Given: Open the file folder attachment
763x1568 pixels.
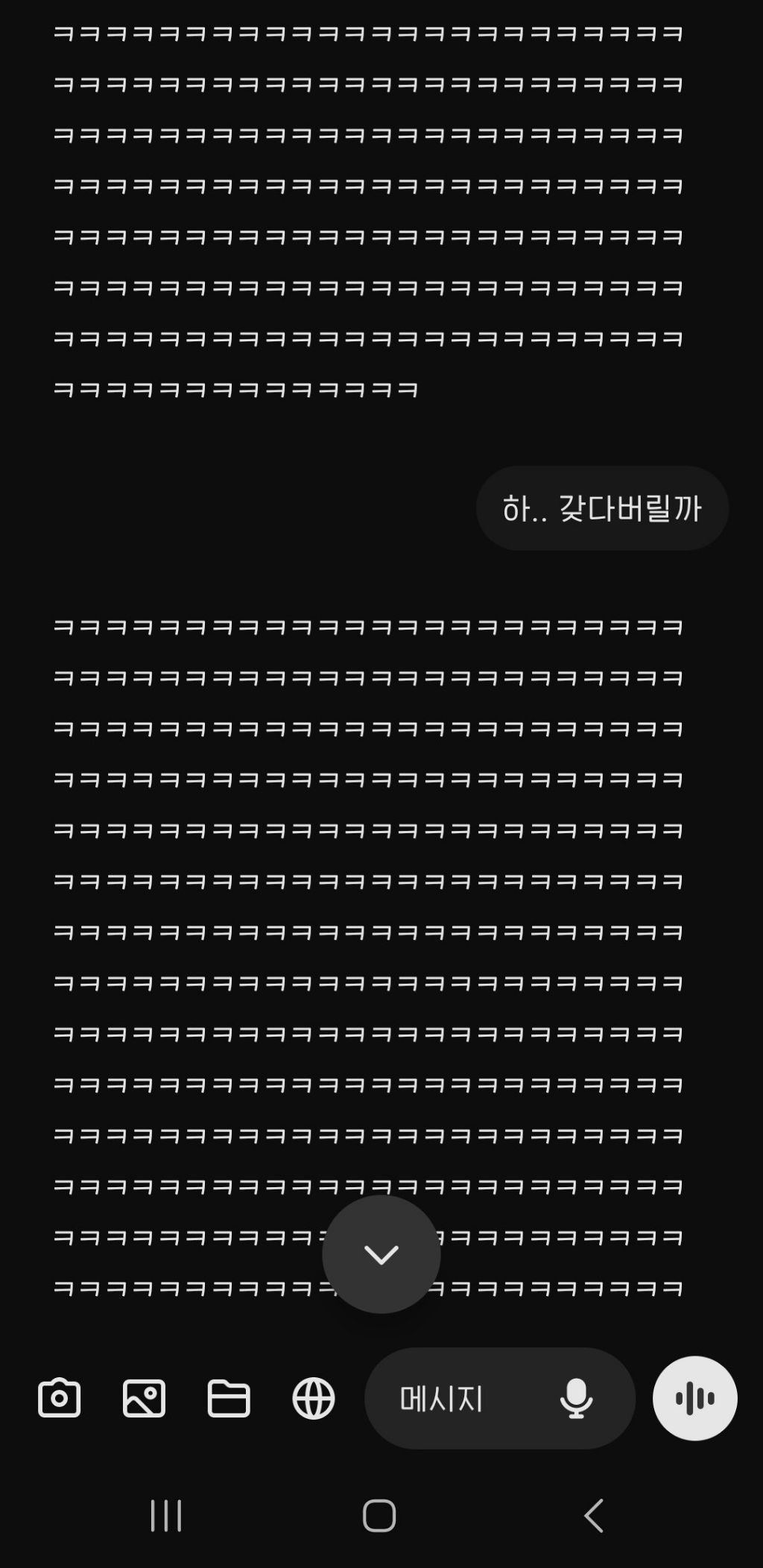Looking at the screenshot, I should coord(229,1398).
